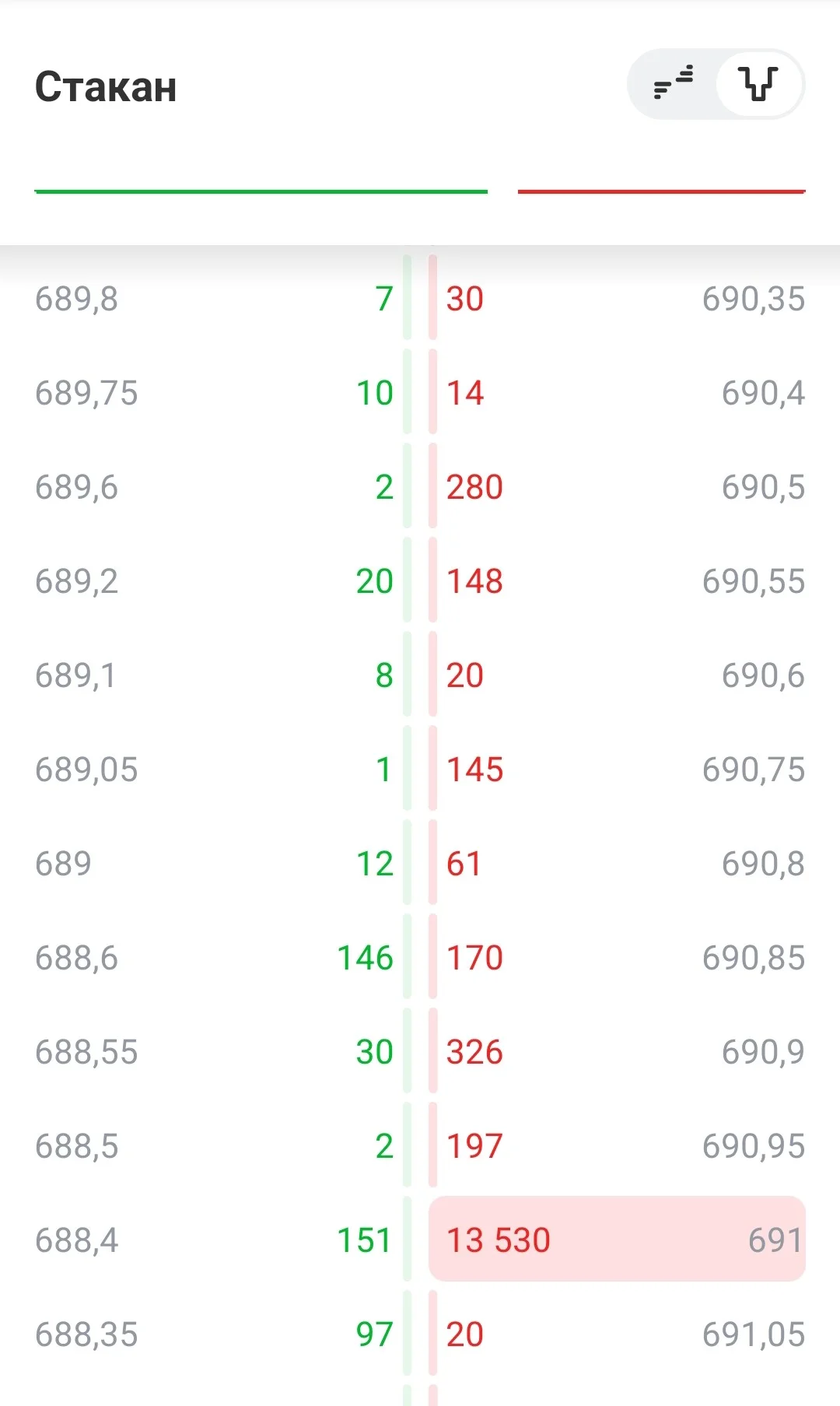Choose the bid price 689,8
840x1406 pixels.
pos(76,299)
